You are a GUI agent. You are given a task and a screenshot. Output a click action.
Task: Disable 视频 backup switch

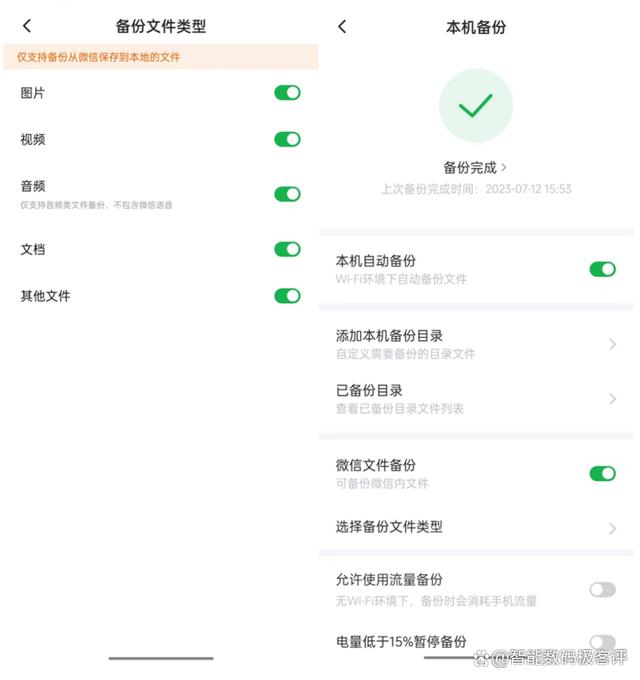287,139
